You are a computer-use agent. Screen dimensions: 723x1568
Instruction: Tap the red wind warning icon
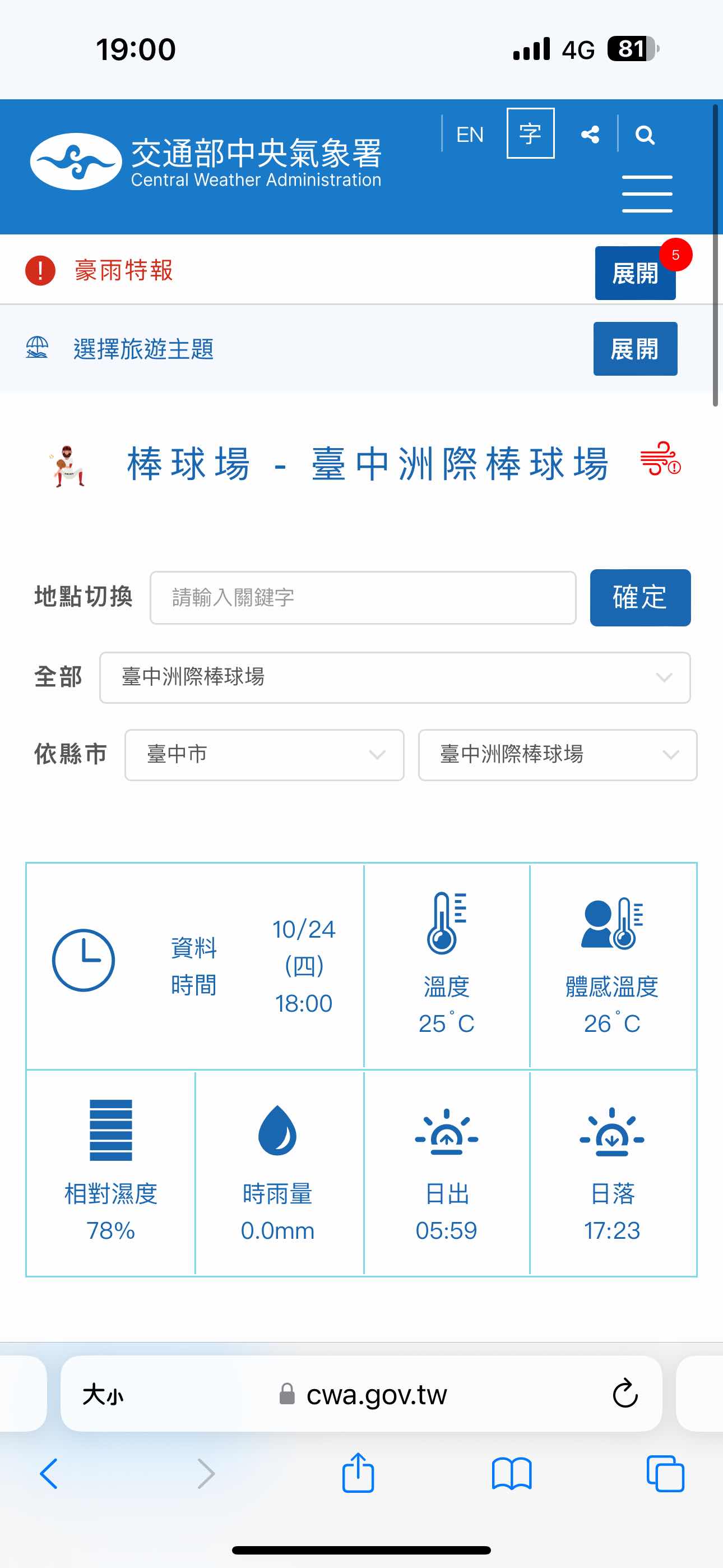tap(660, 459)
